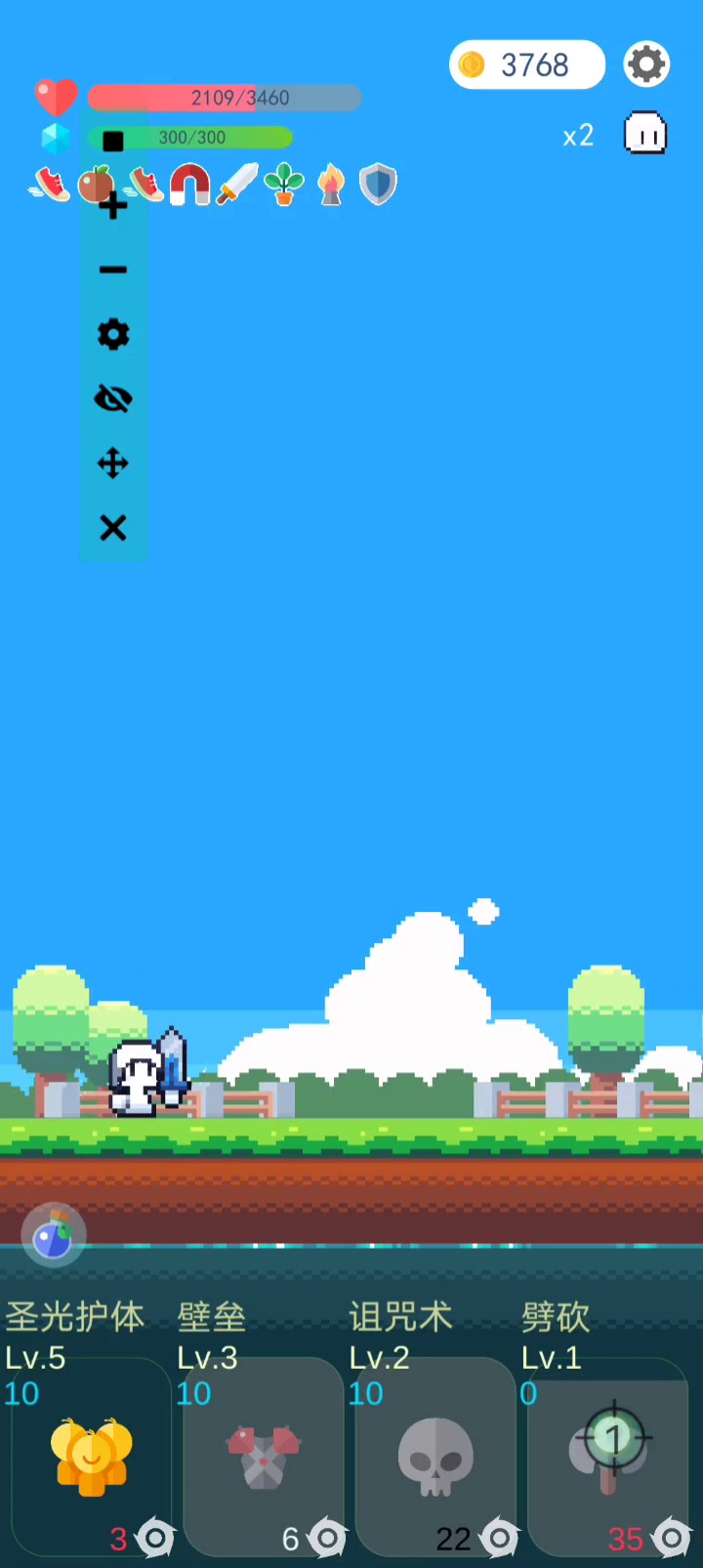
Task: Tap the plus button on overlay toolbar
Action: click(x=113, y=205)
